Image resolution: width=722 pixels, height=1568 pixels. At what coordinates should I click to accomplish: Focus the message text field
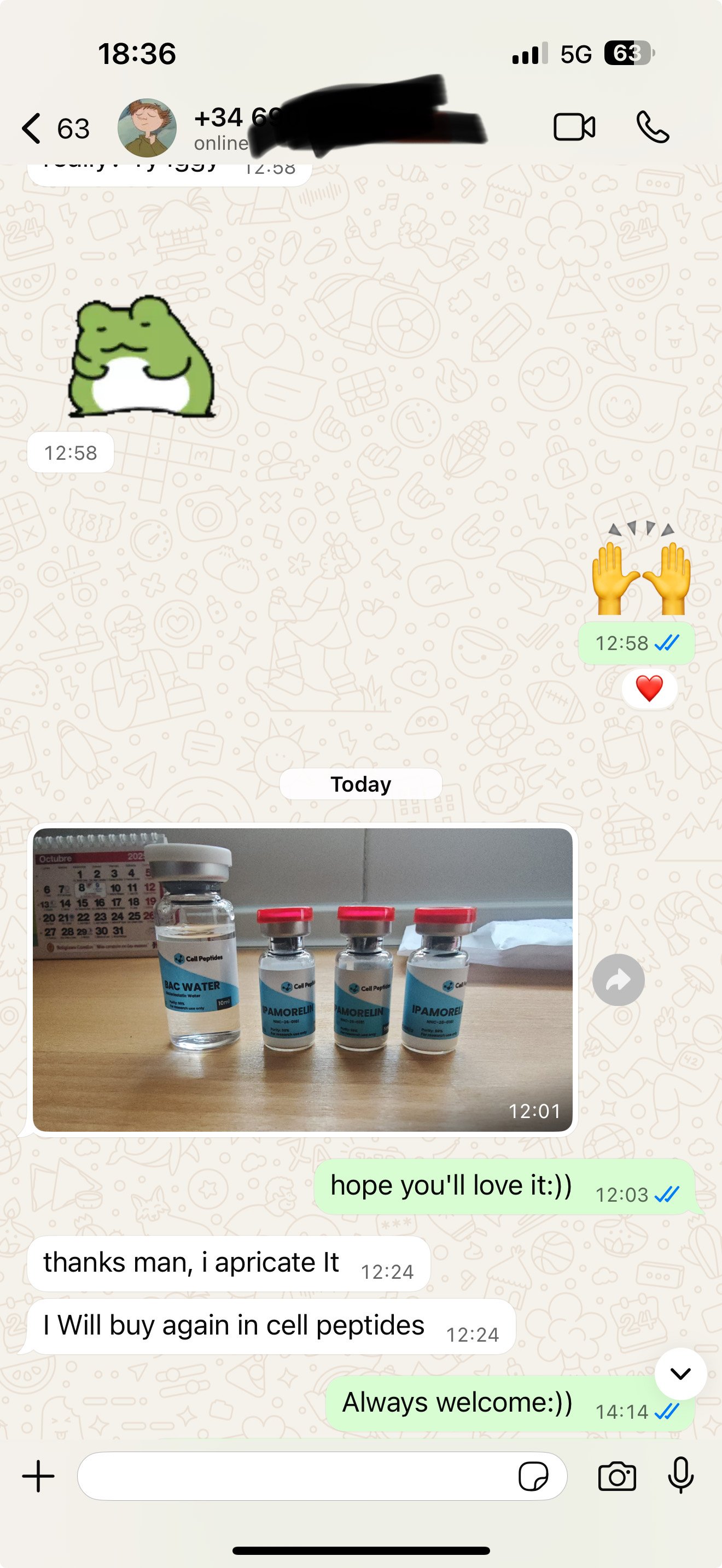292,1476
